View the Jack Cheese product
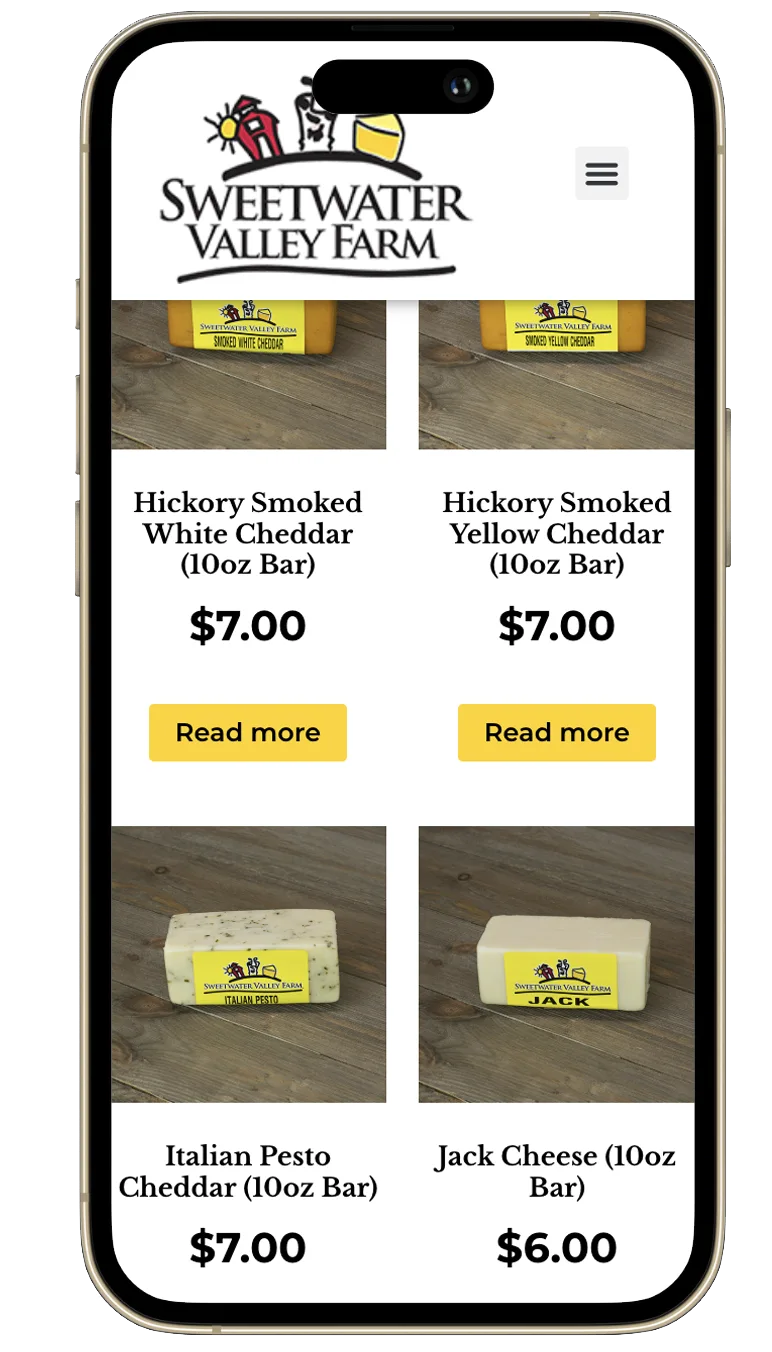The height and width of the screenshot is (1352, 772). coord(556,1171)
